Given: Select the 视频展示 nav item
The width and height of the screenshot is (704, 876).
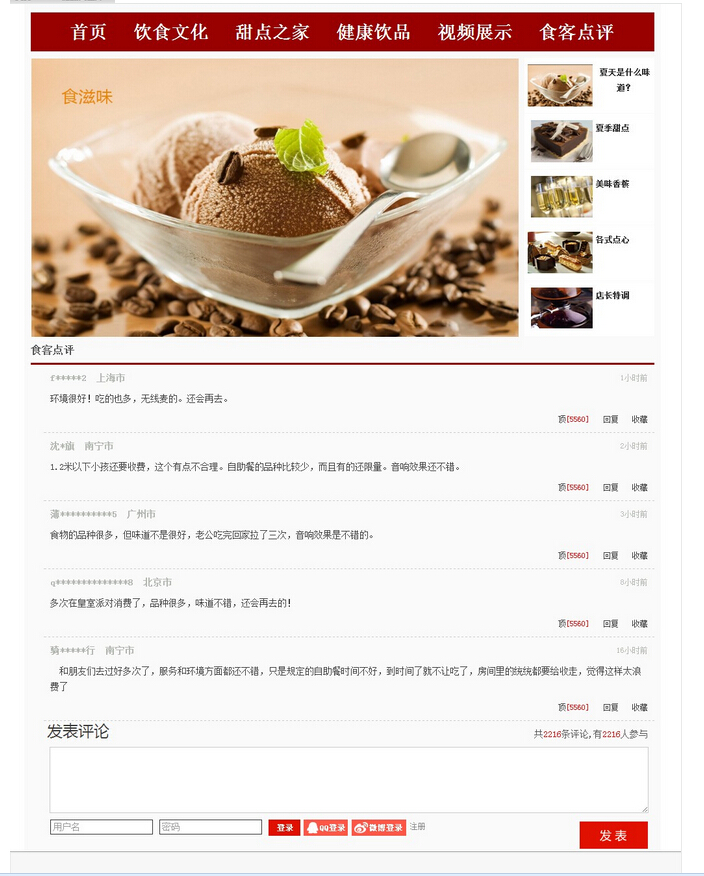Looking at the screenshot, I should pos(474,32).
